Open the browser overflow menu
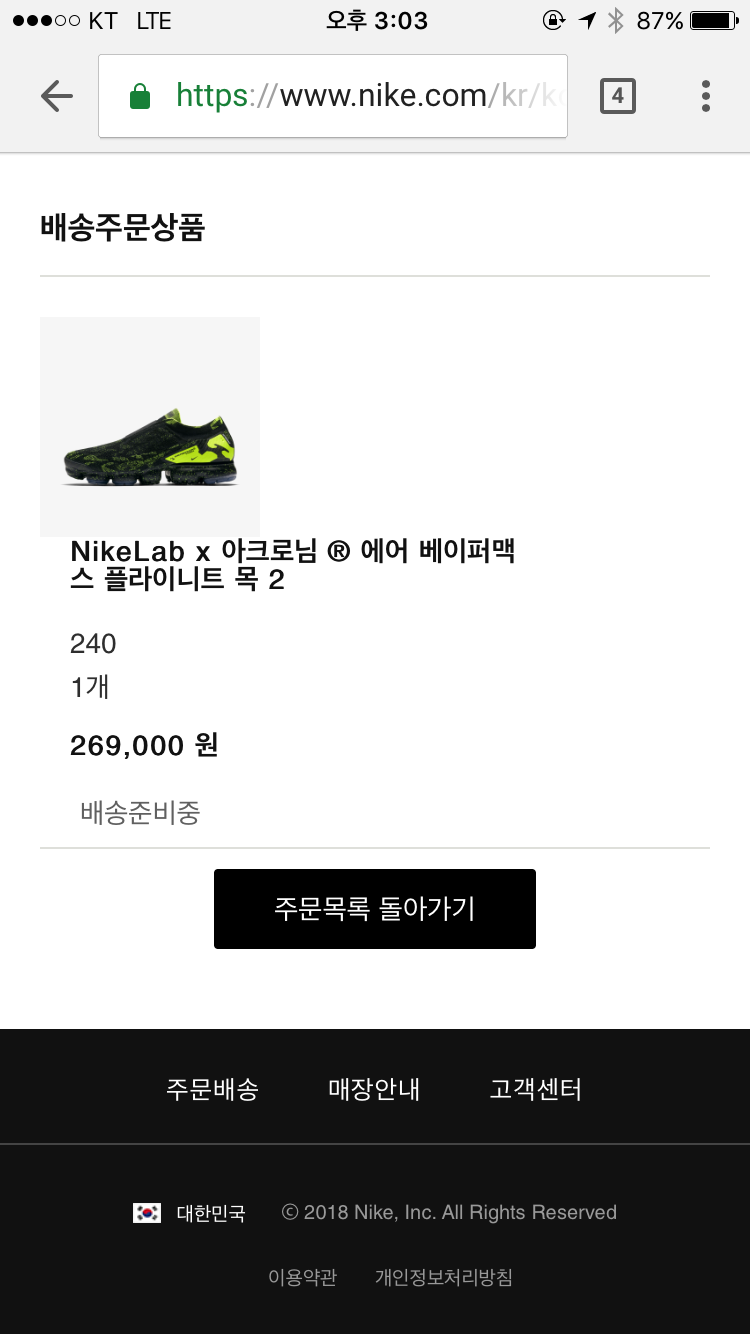Image resolution: width=750 pixels, height=1334 pixels. point(706,96)
